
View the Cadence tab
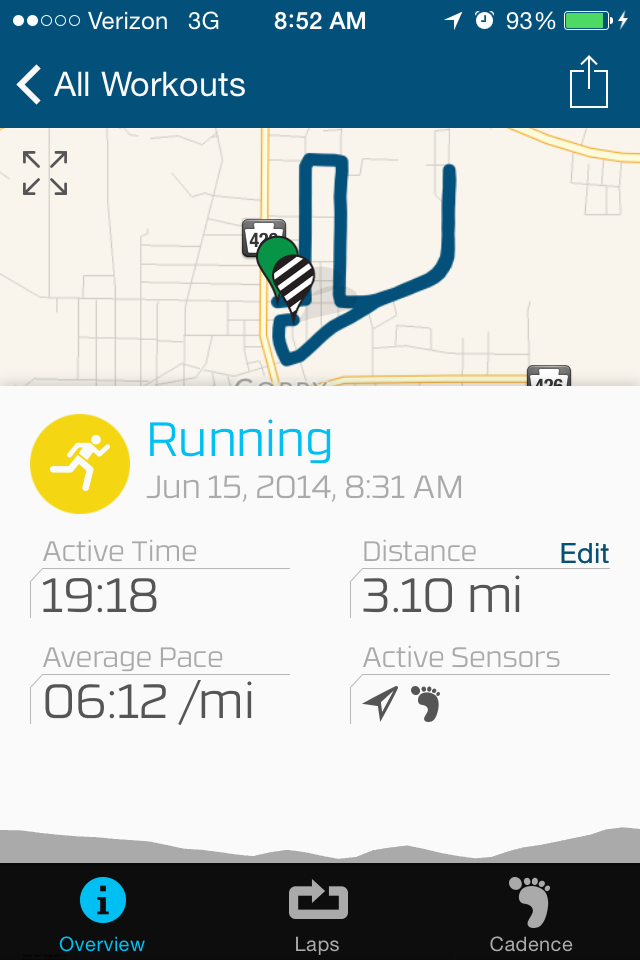click(530, 914)
